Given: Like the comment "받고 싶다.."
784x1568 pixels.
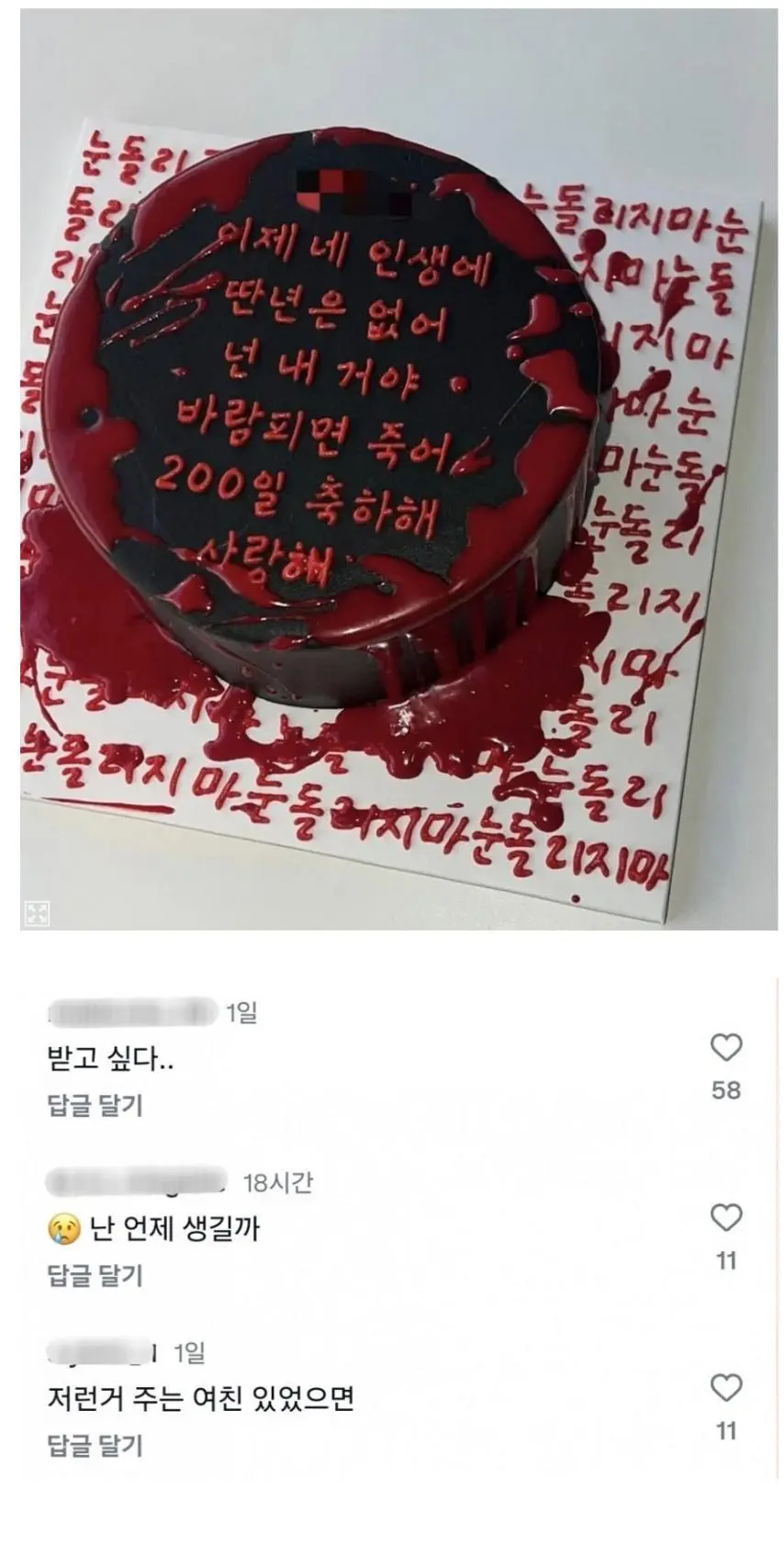Looking at the screenshot, I should coord(726,1048).
